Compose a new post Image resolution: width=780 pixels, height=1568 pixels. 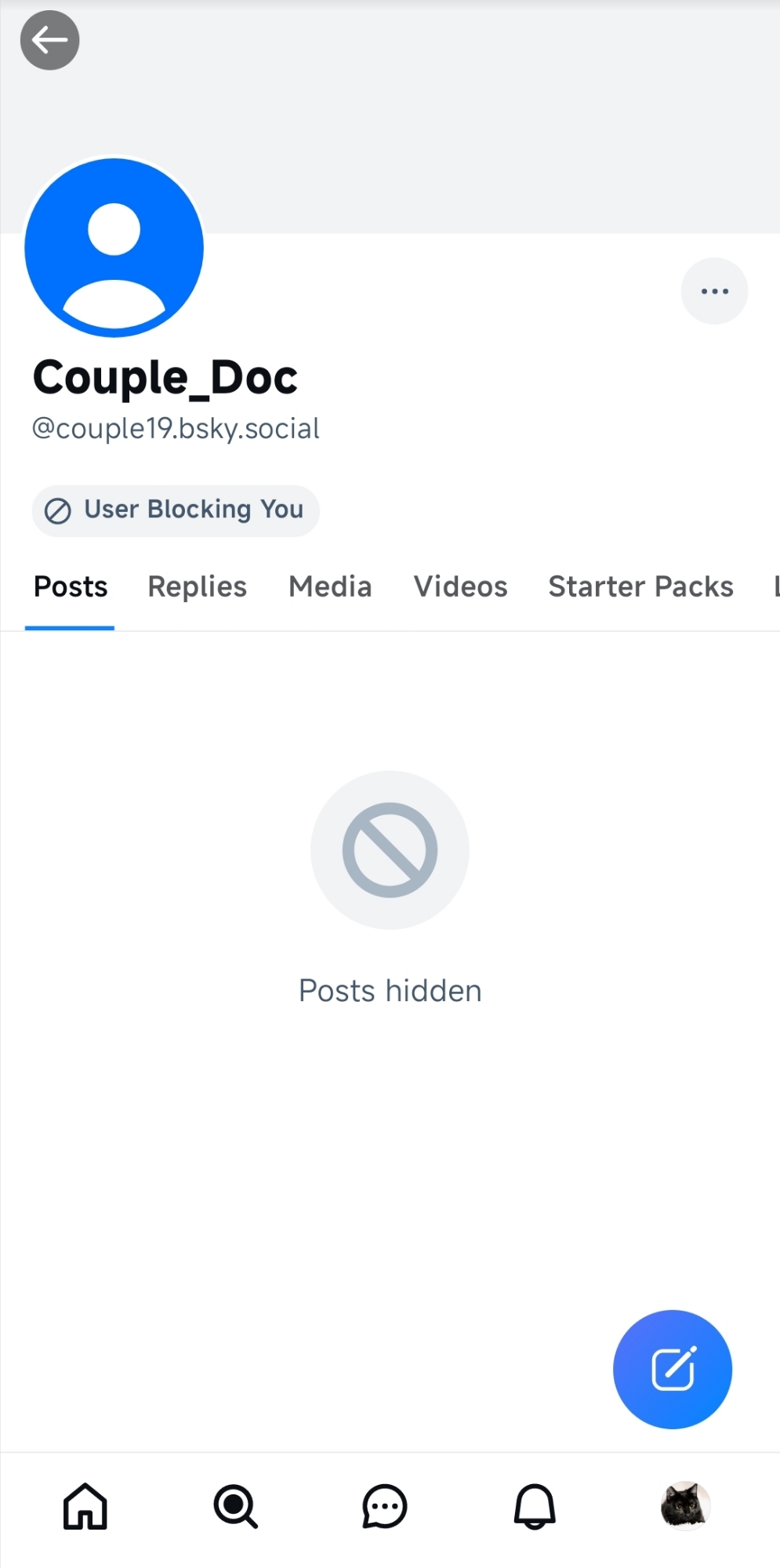tap(672, 1369)
